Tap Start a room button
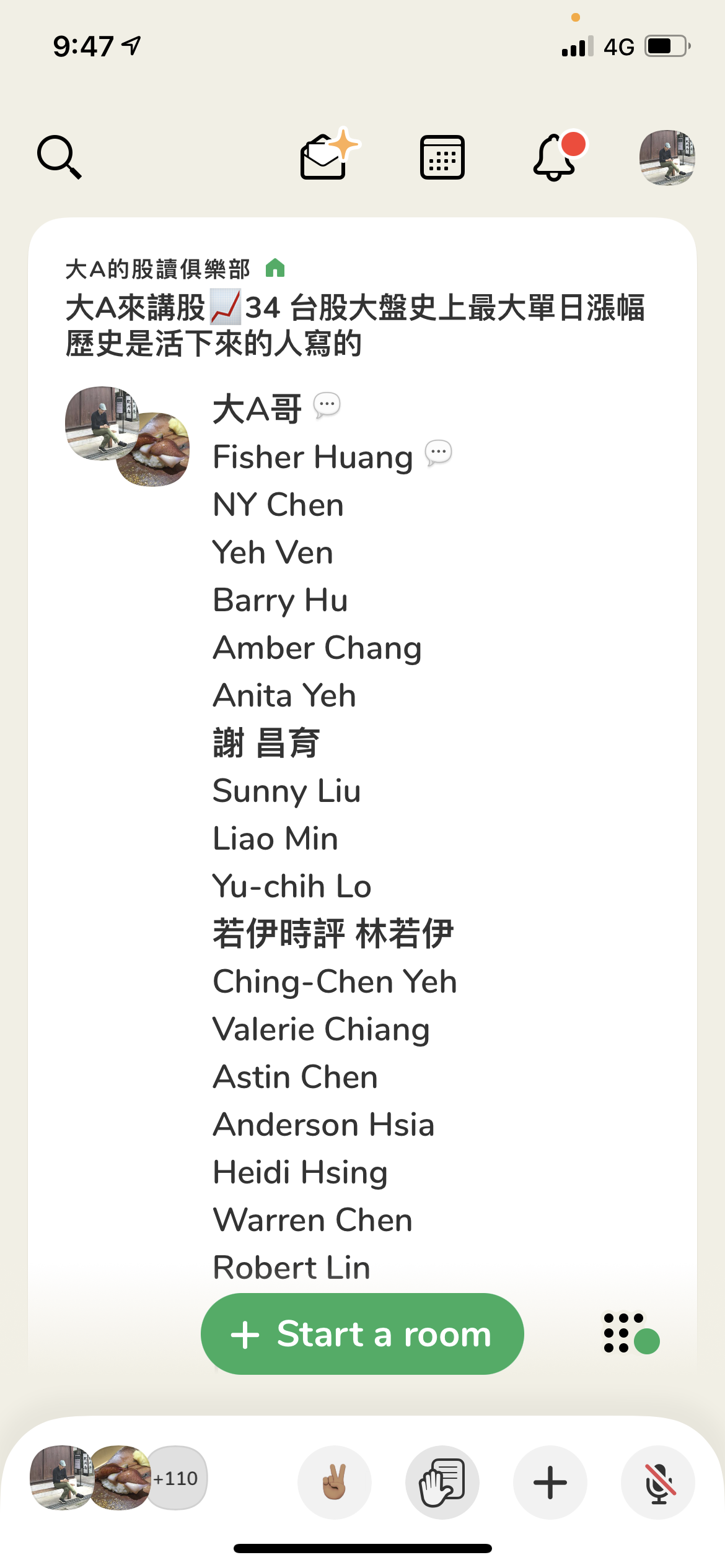 (x=362, y=1334)
